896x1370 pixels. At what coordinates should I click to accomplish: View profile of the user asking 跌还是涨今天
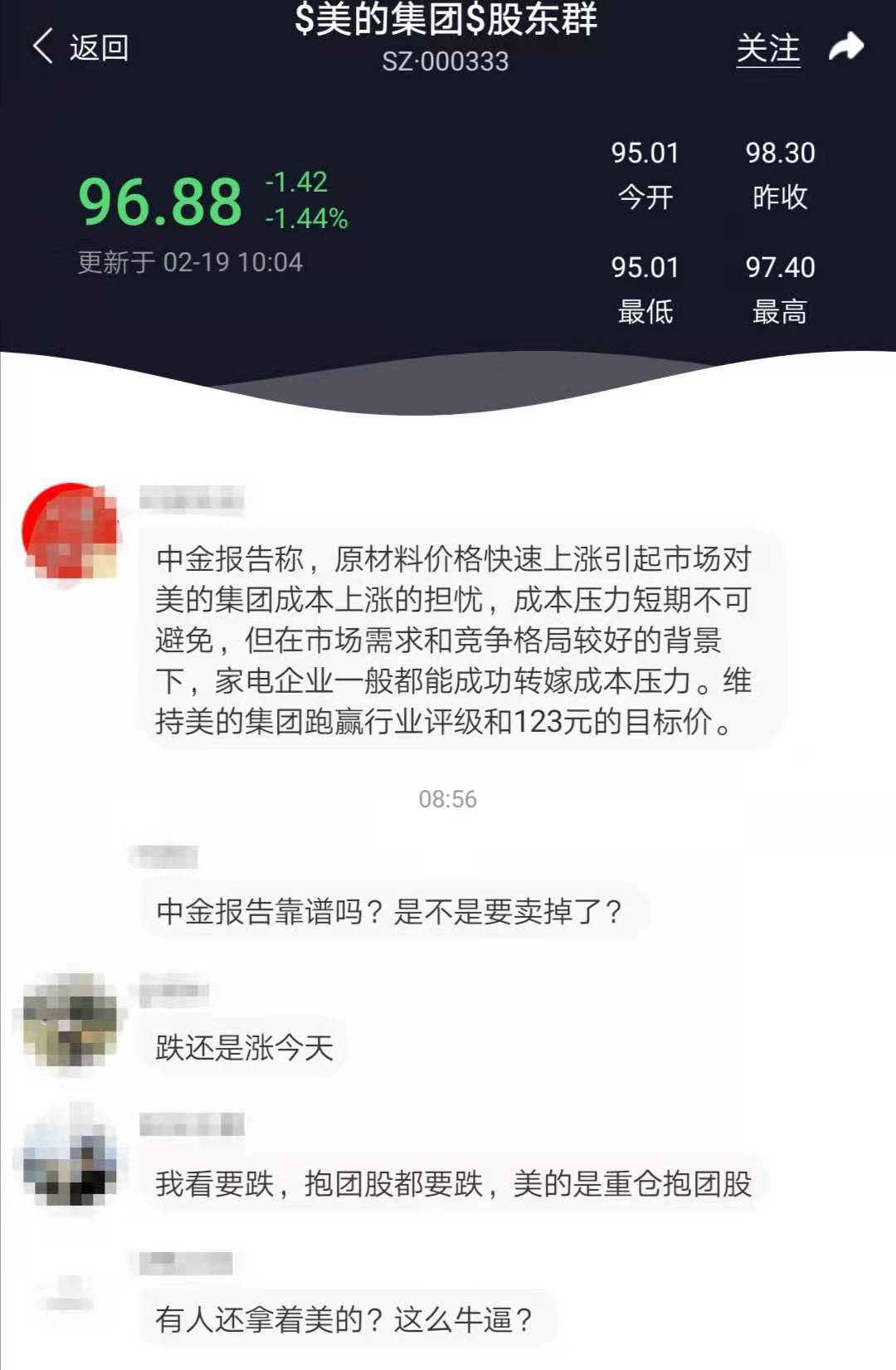click(71, 1021)
